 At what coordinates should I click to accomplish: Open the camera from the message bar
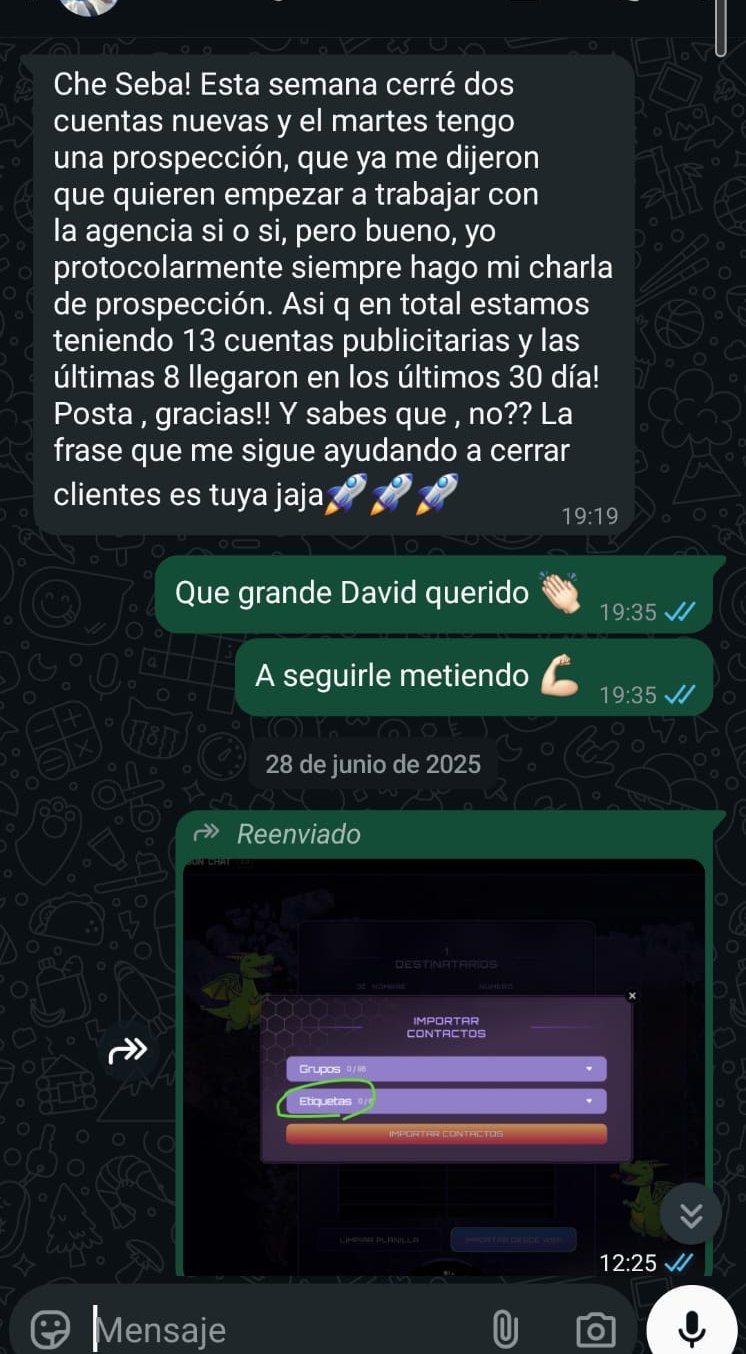(x=596, y=1329)
